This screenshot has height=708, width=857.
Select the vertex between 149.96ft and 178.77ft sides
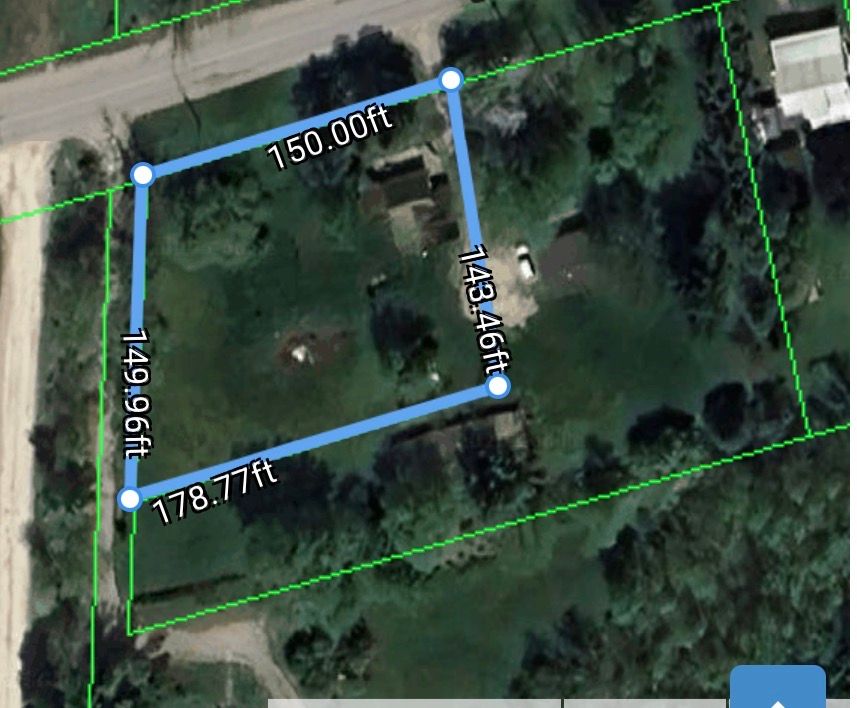point(130,499)
